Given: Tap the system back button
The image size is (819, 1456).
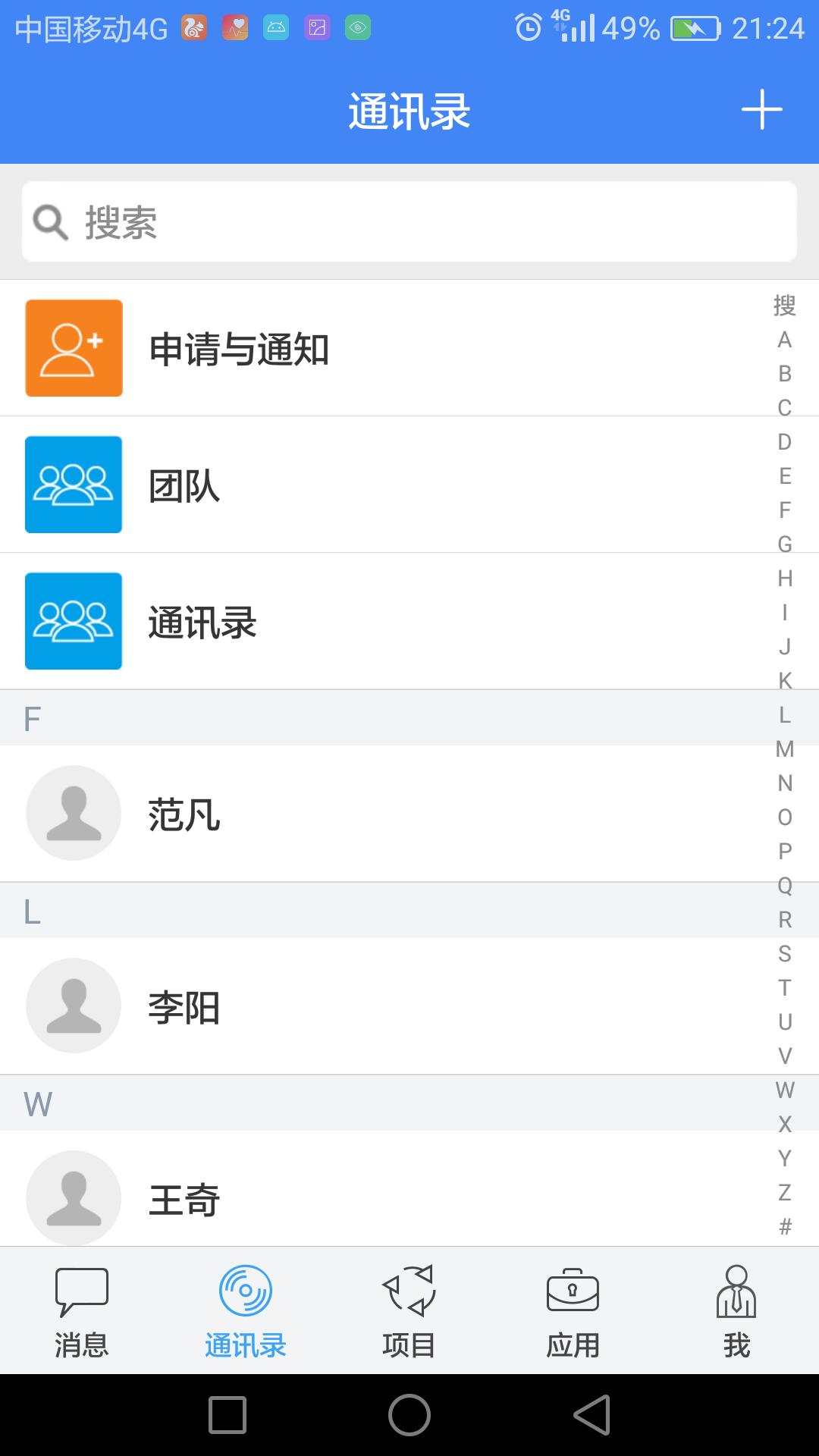Looking at the screenshot, I should pyautogui.click(x=592, y=1415).
